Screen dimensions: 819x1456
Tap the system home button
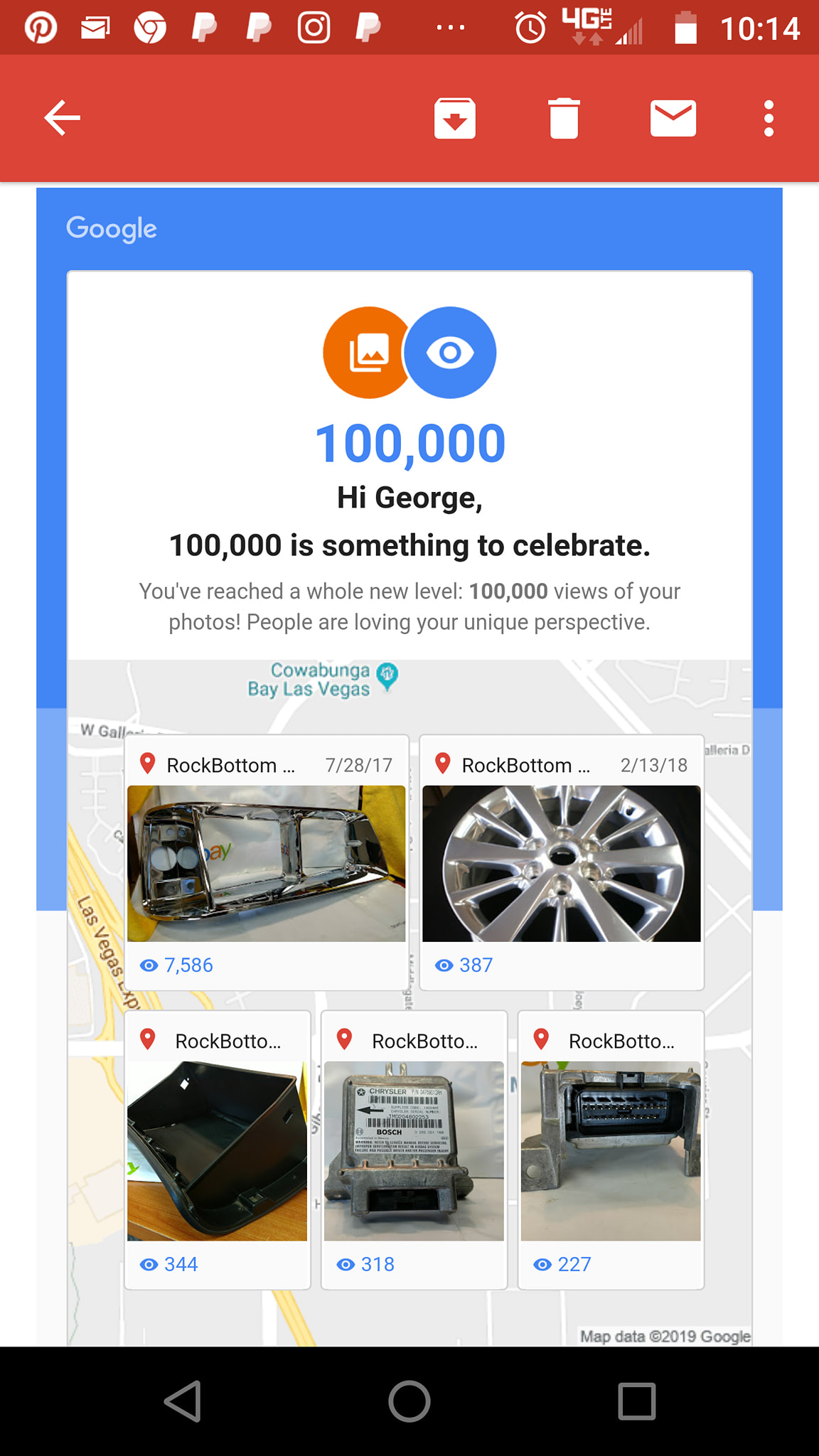[409, 1401]
